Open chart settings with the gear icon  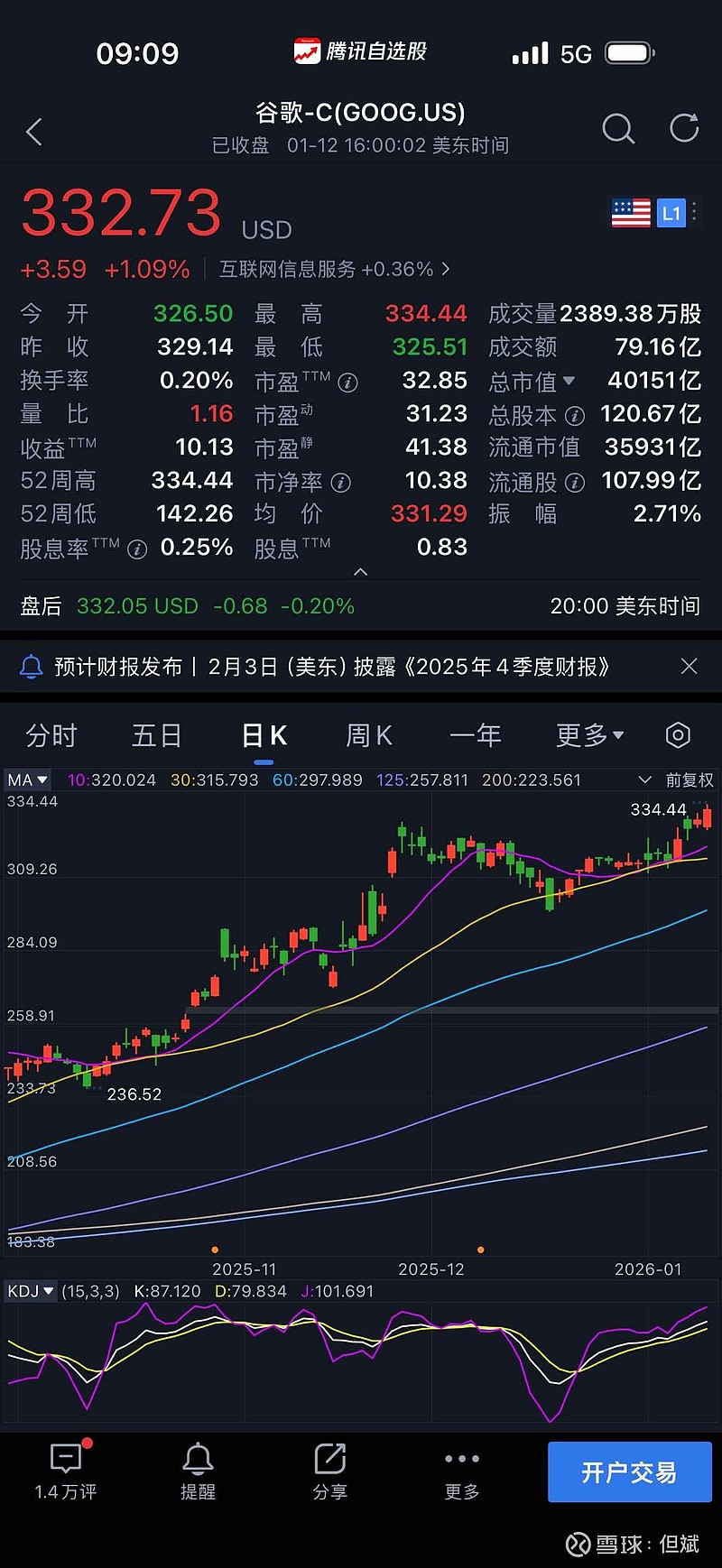[x=678, y=735]
